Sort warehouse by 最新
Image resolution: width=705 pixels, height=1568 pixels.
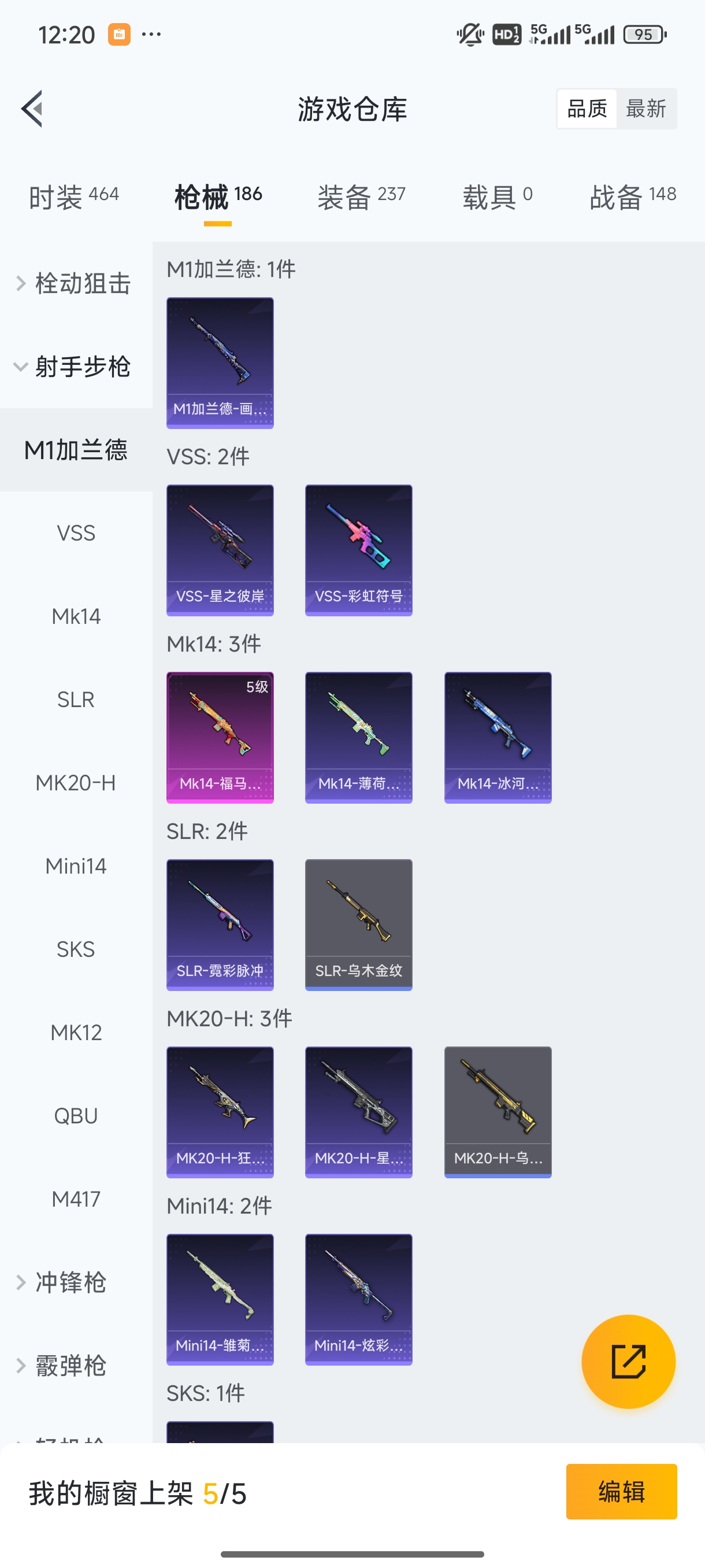pyautogui.click(x=645, y=109)
